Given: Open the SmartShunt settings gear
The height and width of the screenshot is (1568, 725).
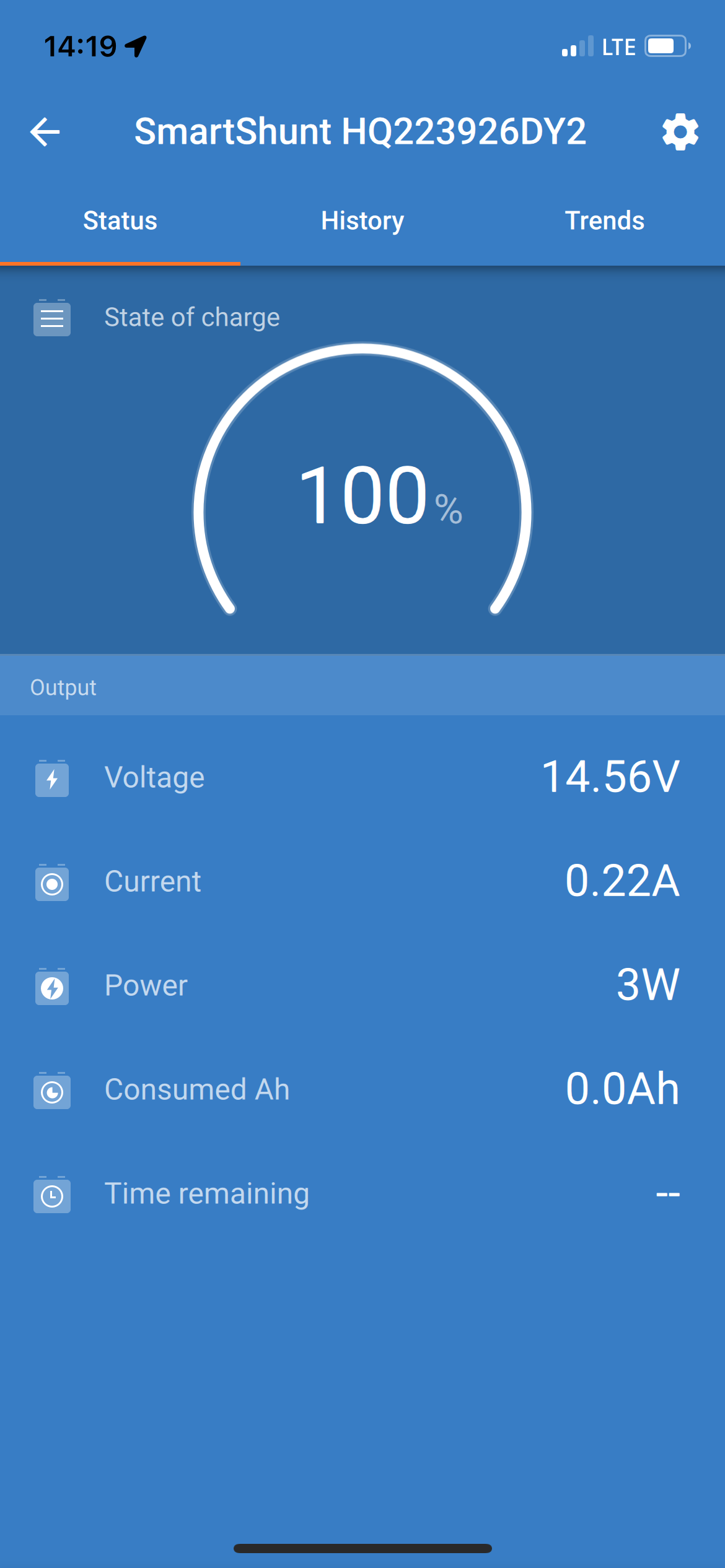Looking at the screenshot, I should (680, 131).
